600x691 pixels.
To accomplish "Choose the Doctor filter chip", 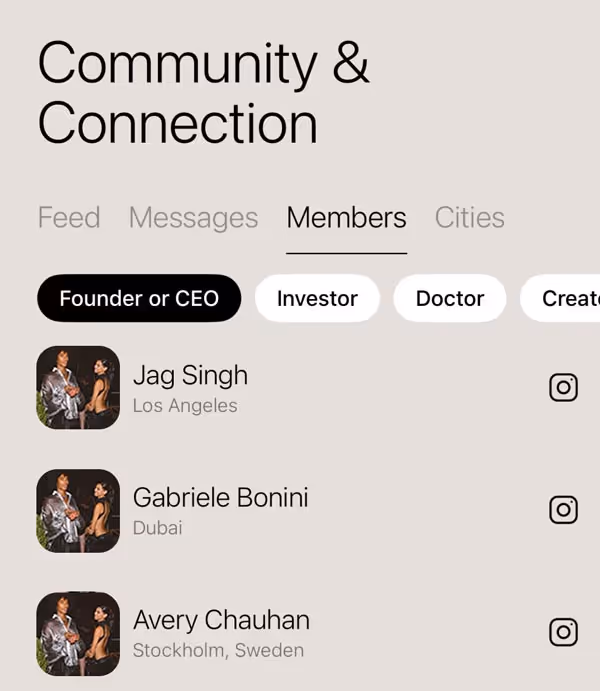I will click(450, 298).
